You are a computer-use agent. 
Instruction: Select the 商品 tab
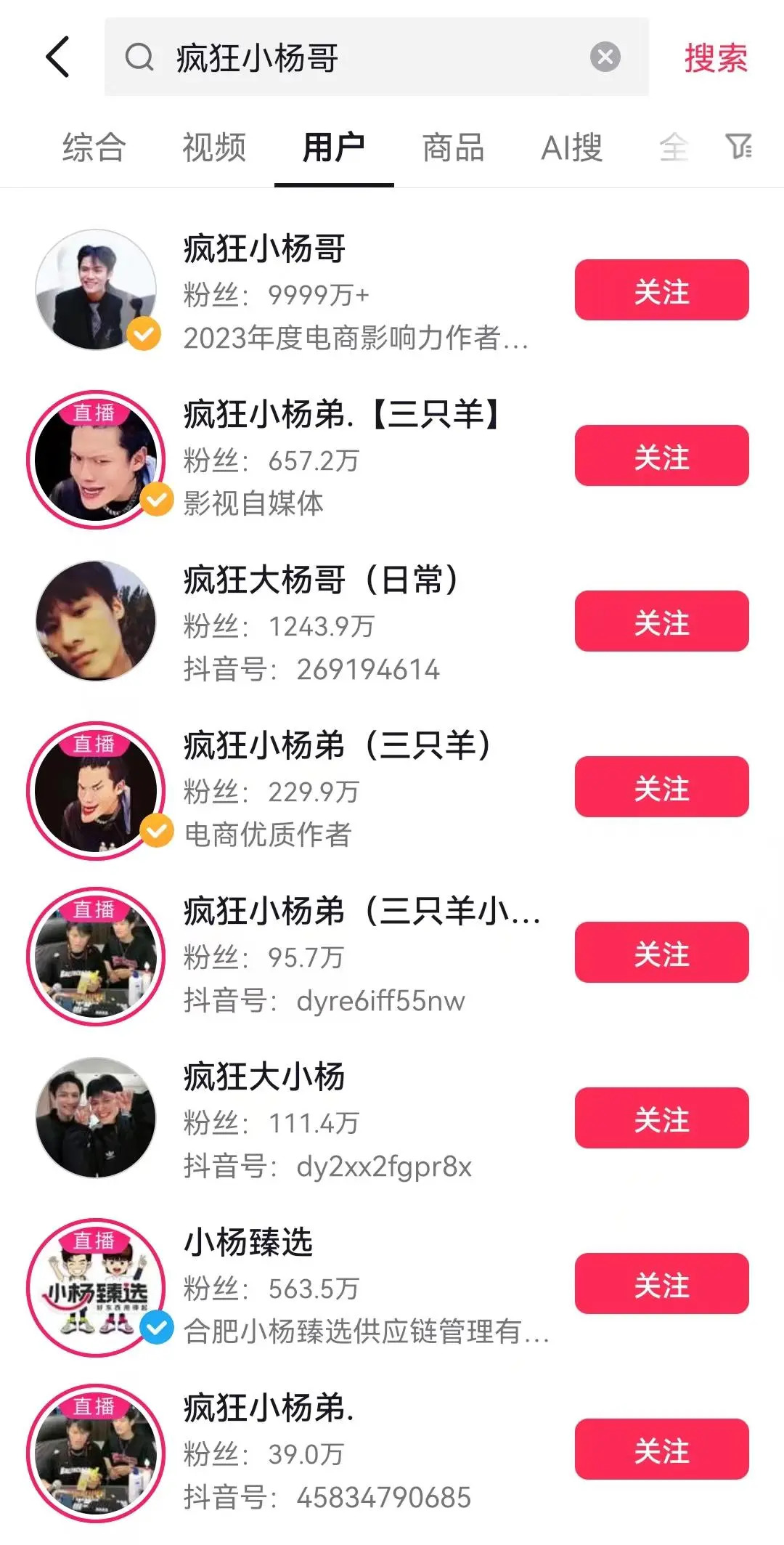pos(453,148)
